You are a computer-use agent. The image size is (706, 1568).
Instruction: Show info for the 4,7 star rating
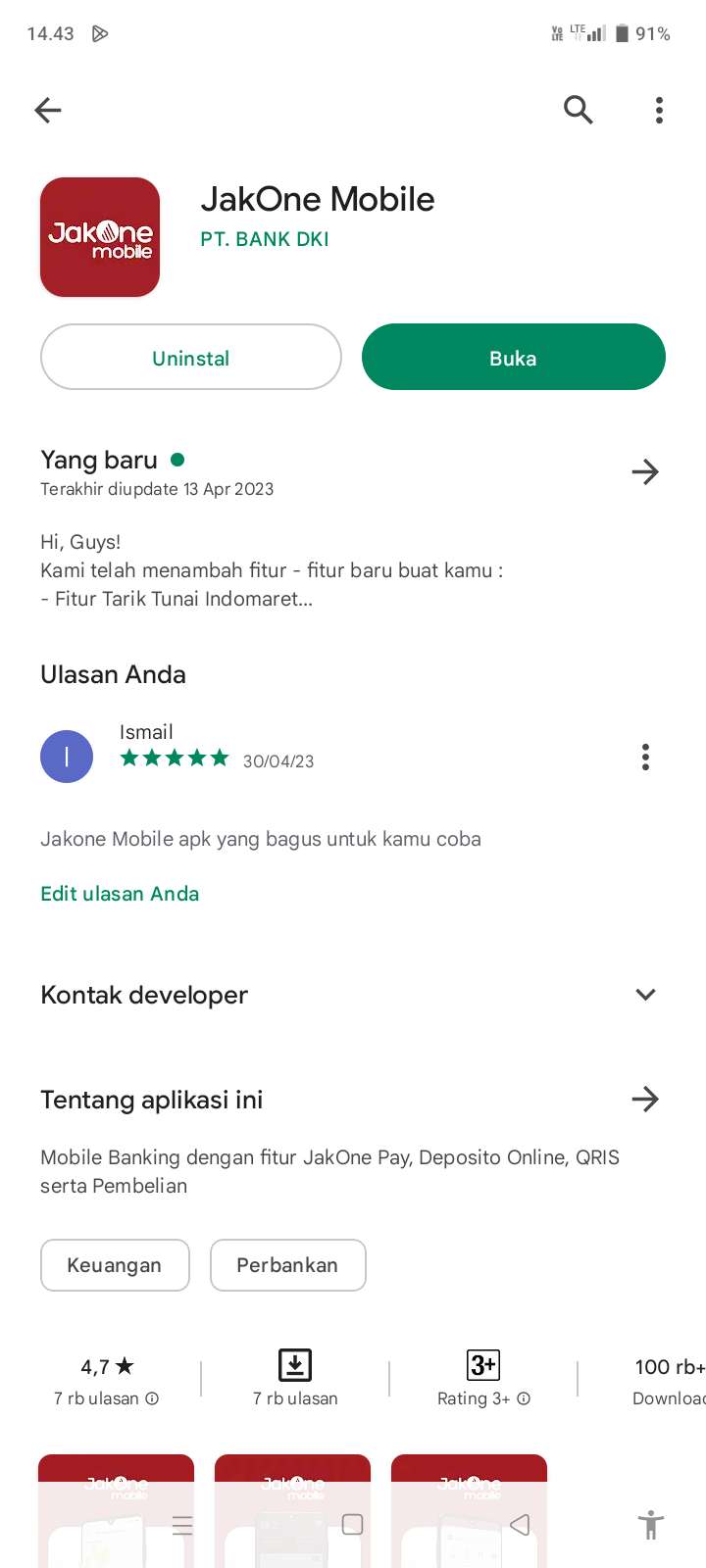click(152, 1398)
